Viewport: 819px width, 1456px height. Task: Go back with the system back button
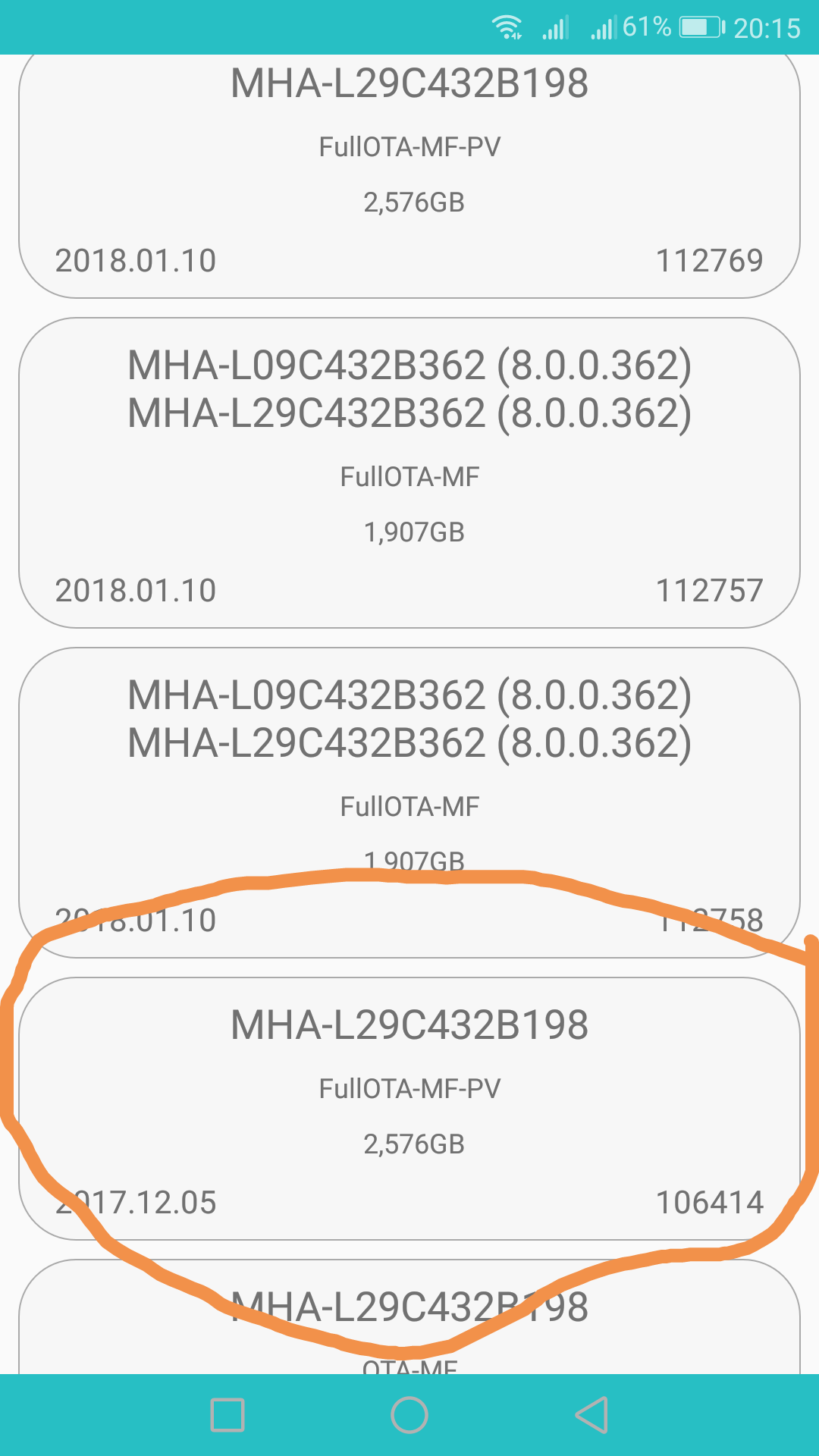[x=592, y=1415]
